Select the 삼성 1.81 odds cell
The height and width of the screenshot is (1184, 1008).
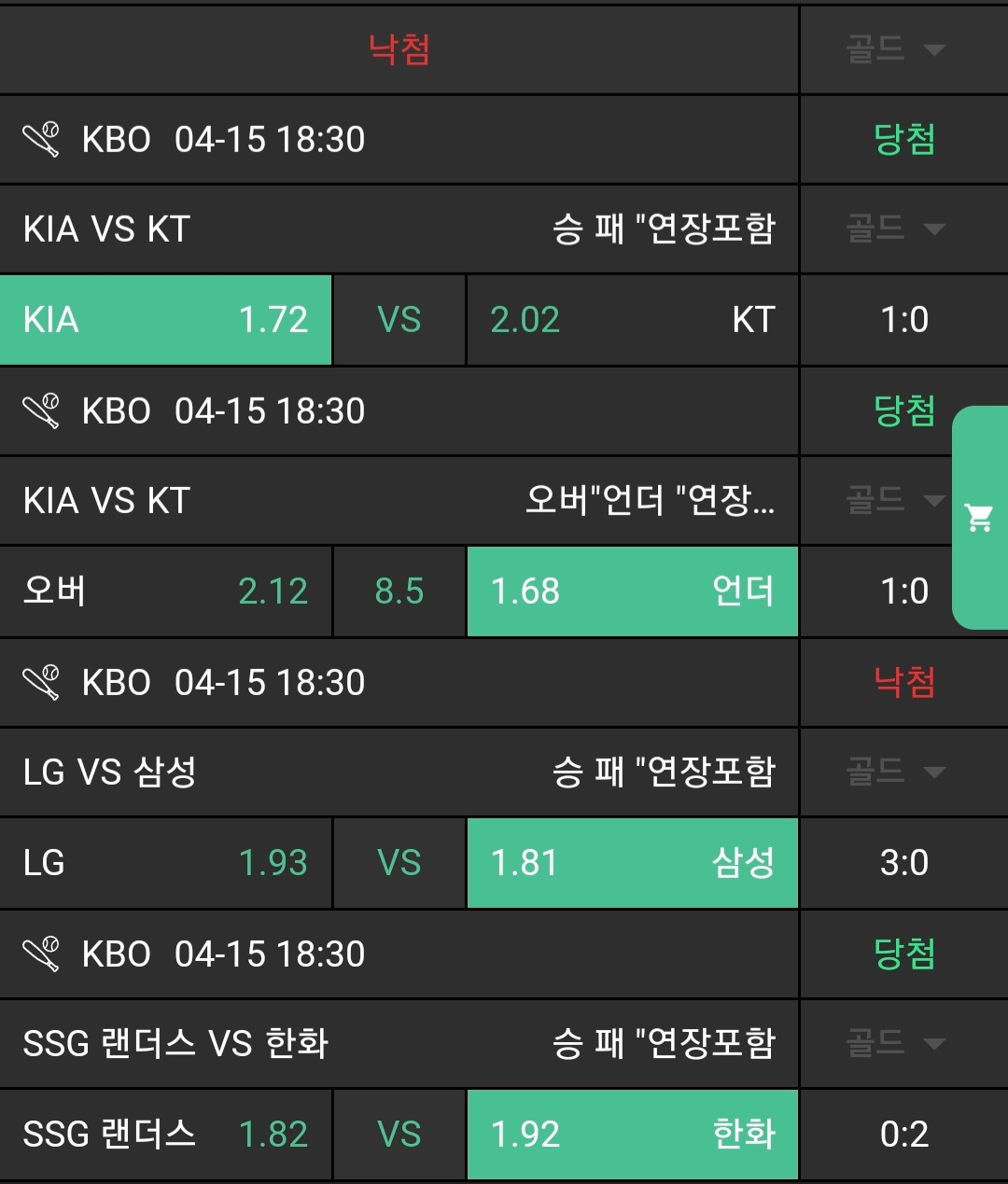632,863
